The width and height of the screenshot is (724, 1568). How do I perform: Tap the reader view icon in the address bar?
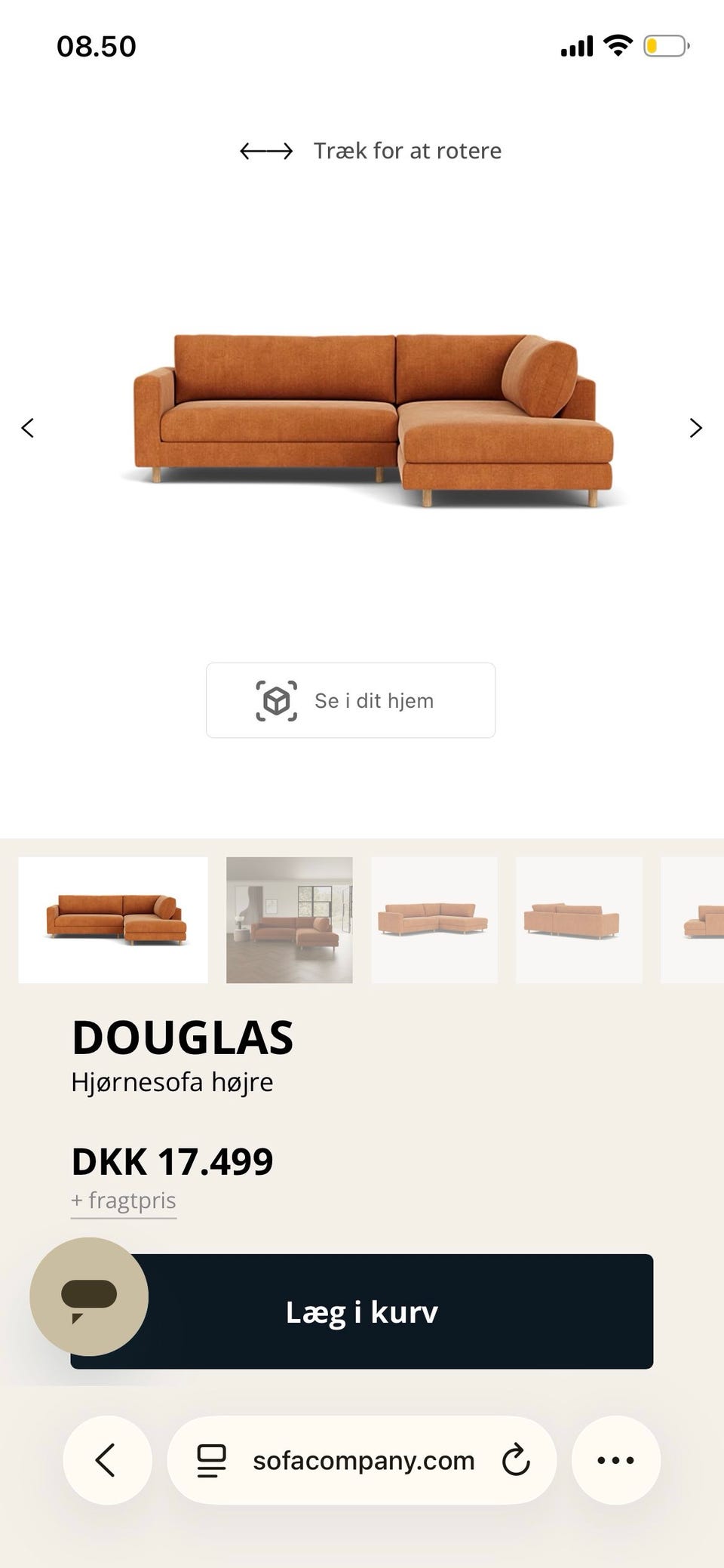tap(211, 1461)
